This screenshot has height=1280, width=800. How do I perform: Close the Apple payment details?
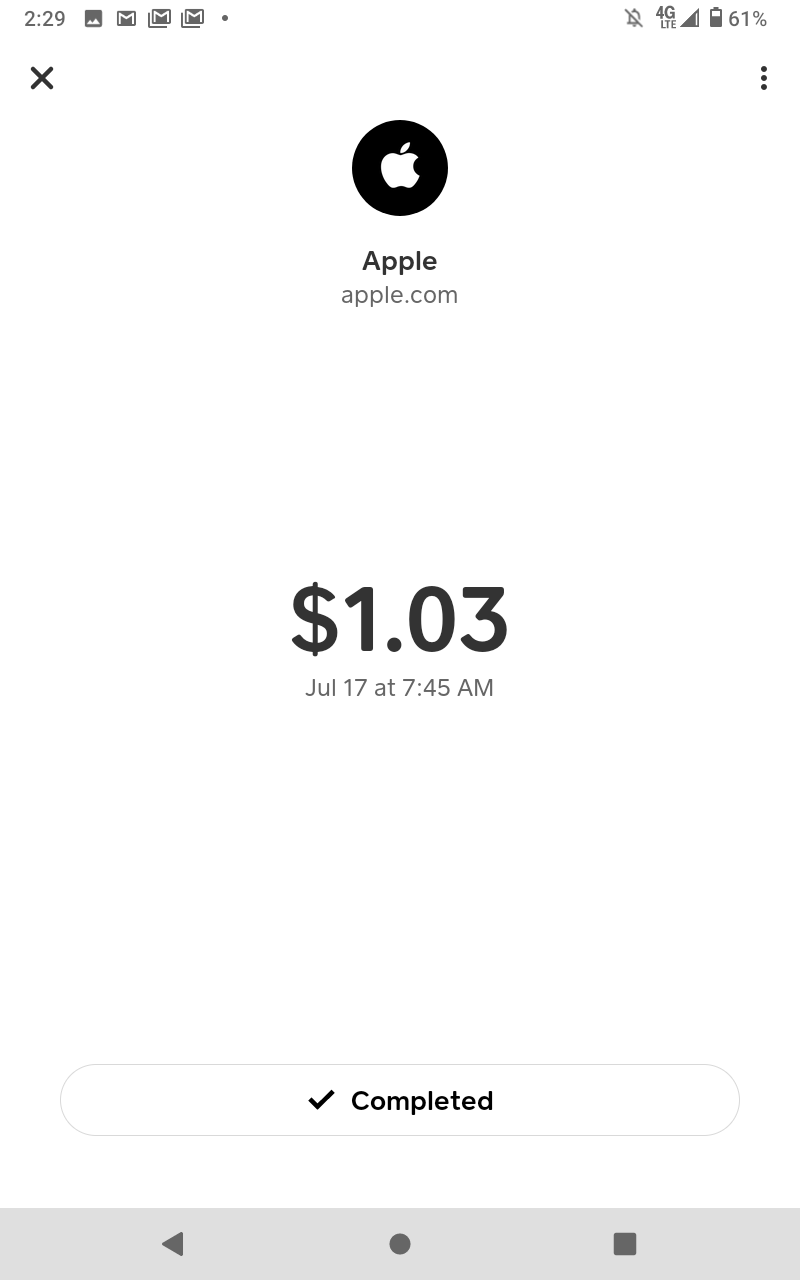(42, 78)
